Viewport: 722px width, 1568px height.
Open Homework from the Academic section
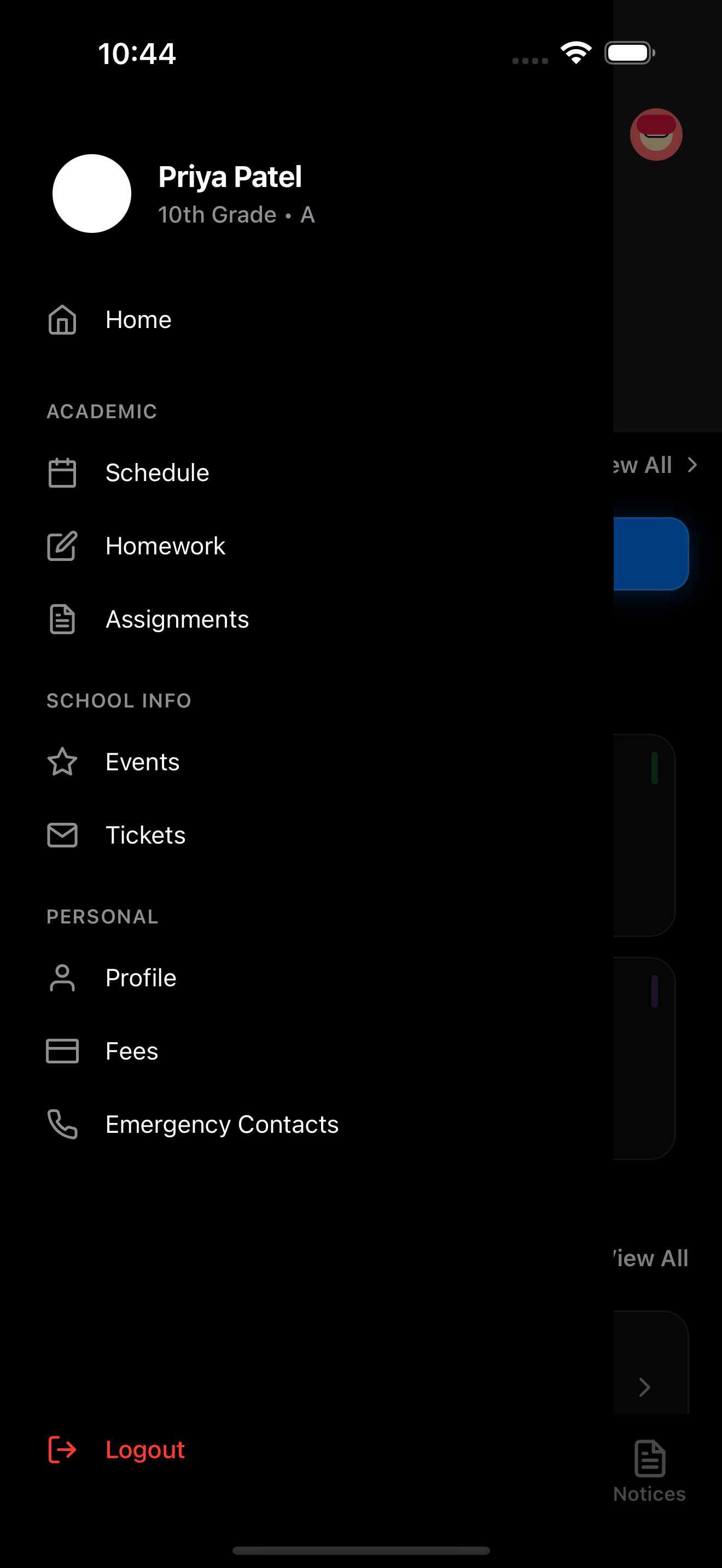point(165,546)
